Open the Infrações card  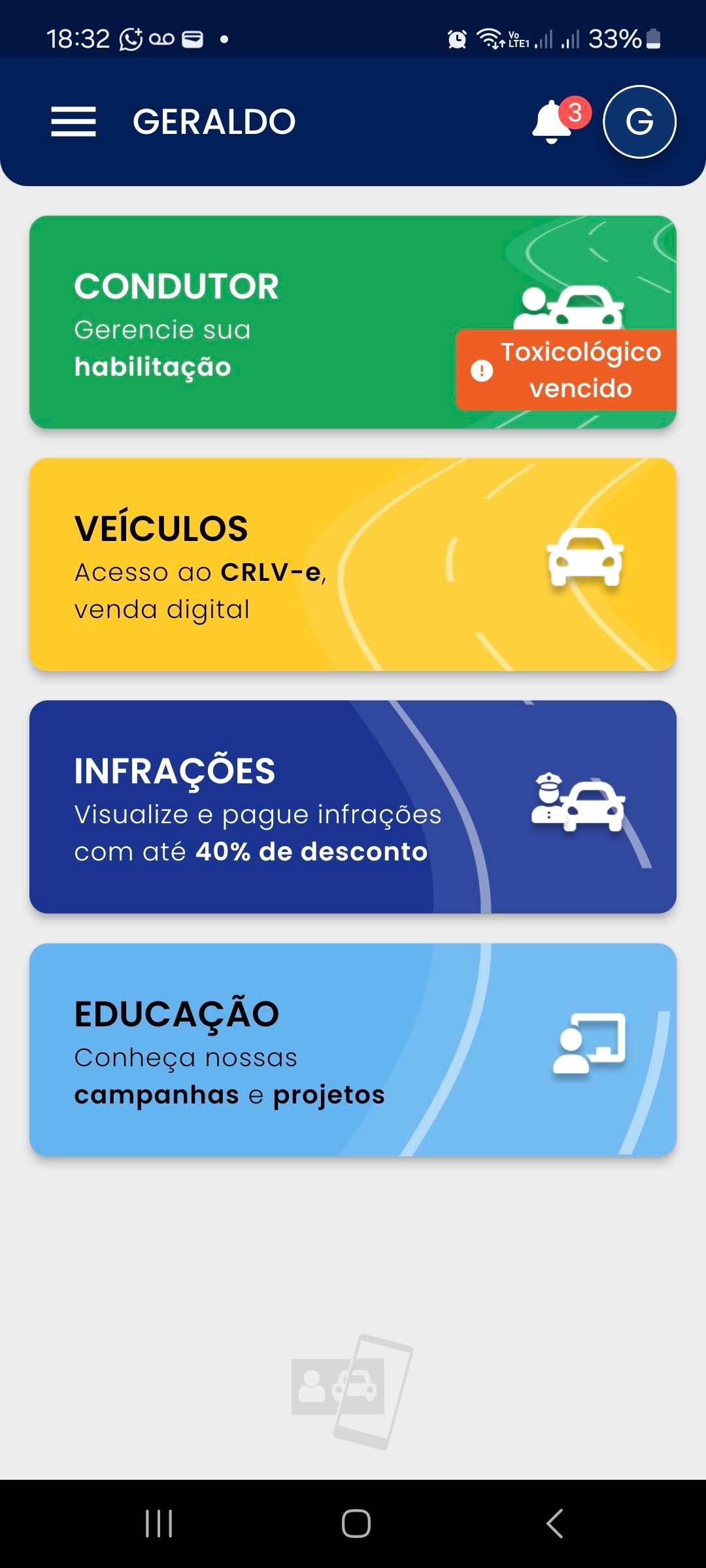click(x=353, y=807)
